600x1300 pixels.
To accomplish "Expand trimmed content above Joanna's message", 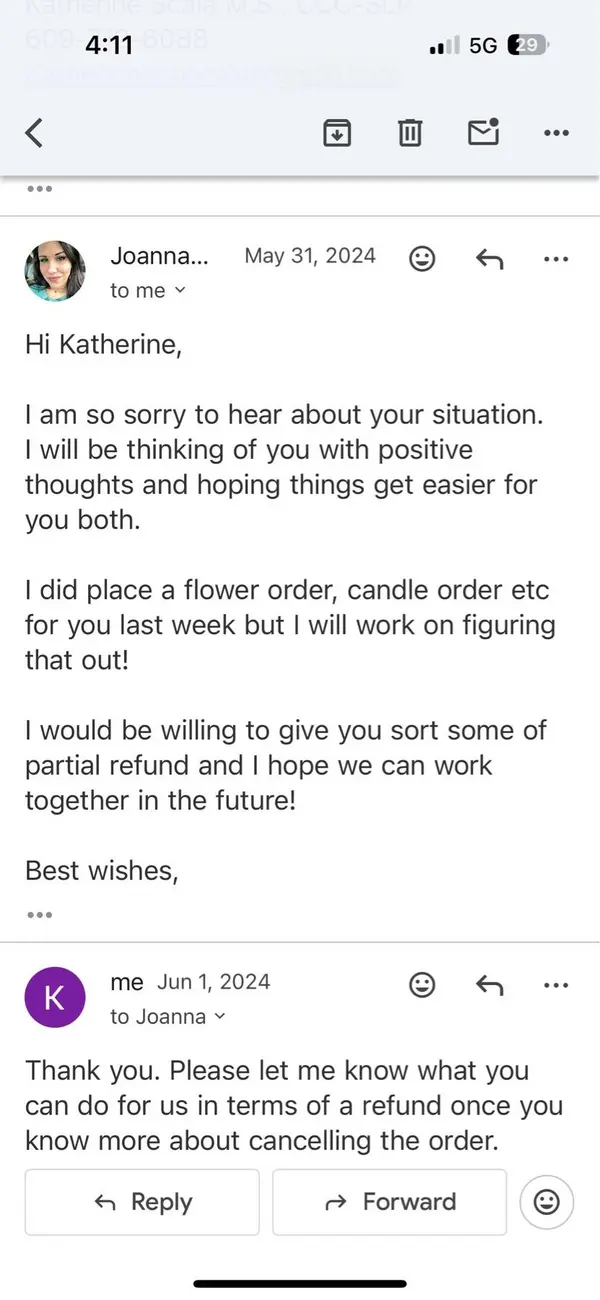I will tap(39, 188).
